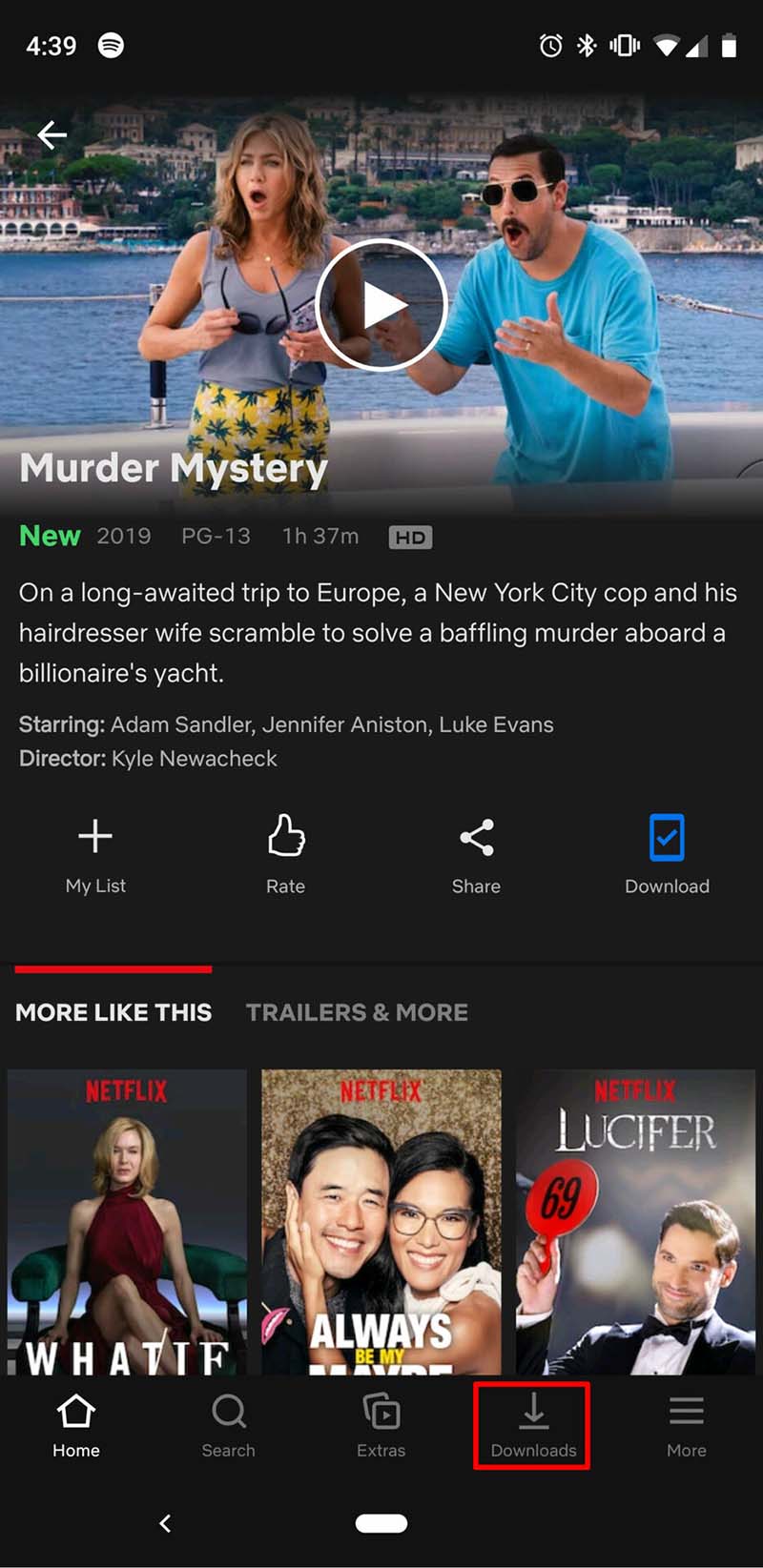Switch to Trailers & More tab
Screen dimensions: 763x1568
tap(357, 1012)
